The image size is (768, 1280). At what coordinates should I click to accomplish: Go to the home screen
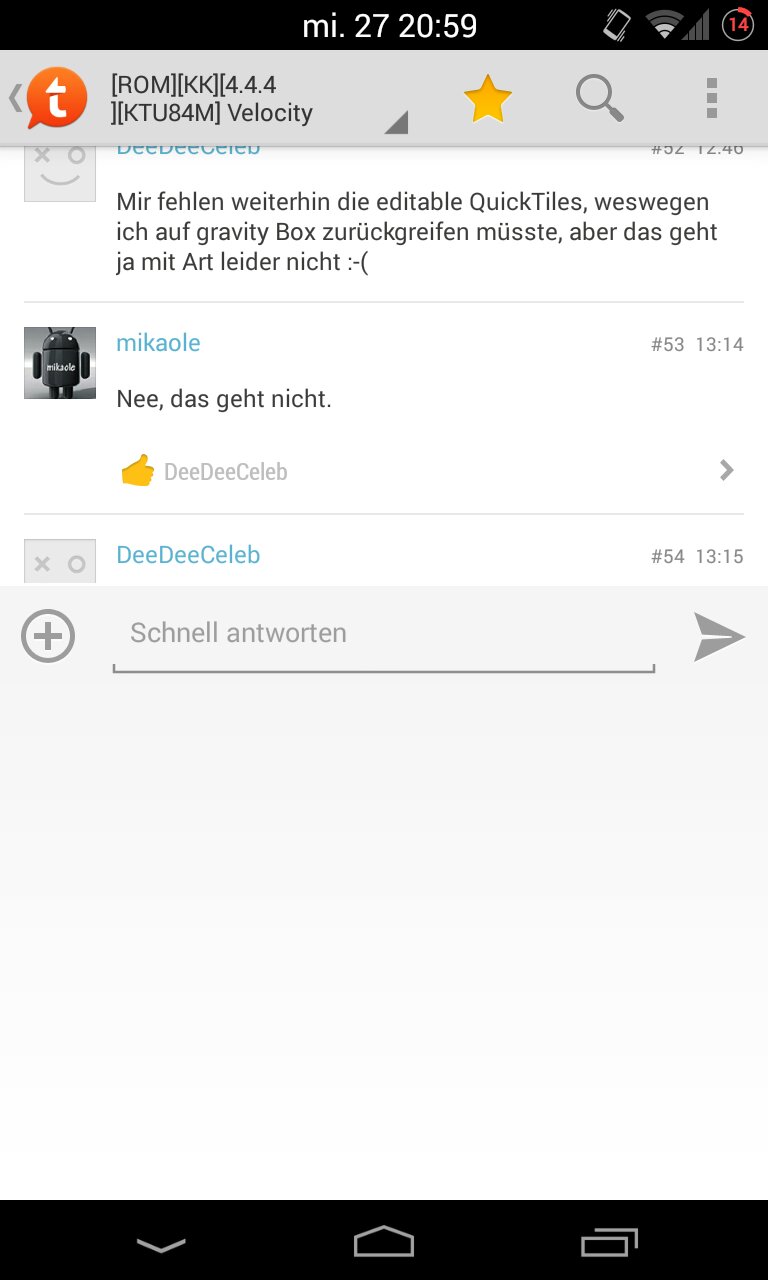[384, 1242]
